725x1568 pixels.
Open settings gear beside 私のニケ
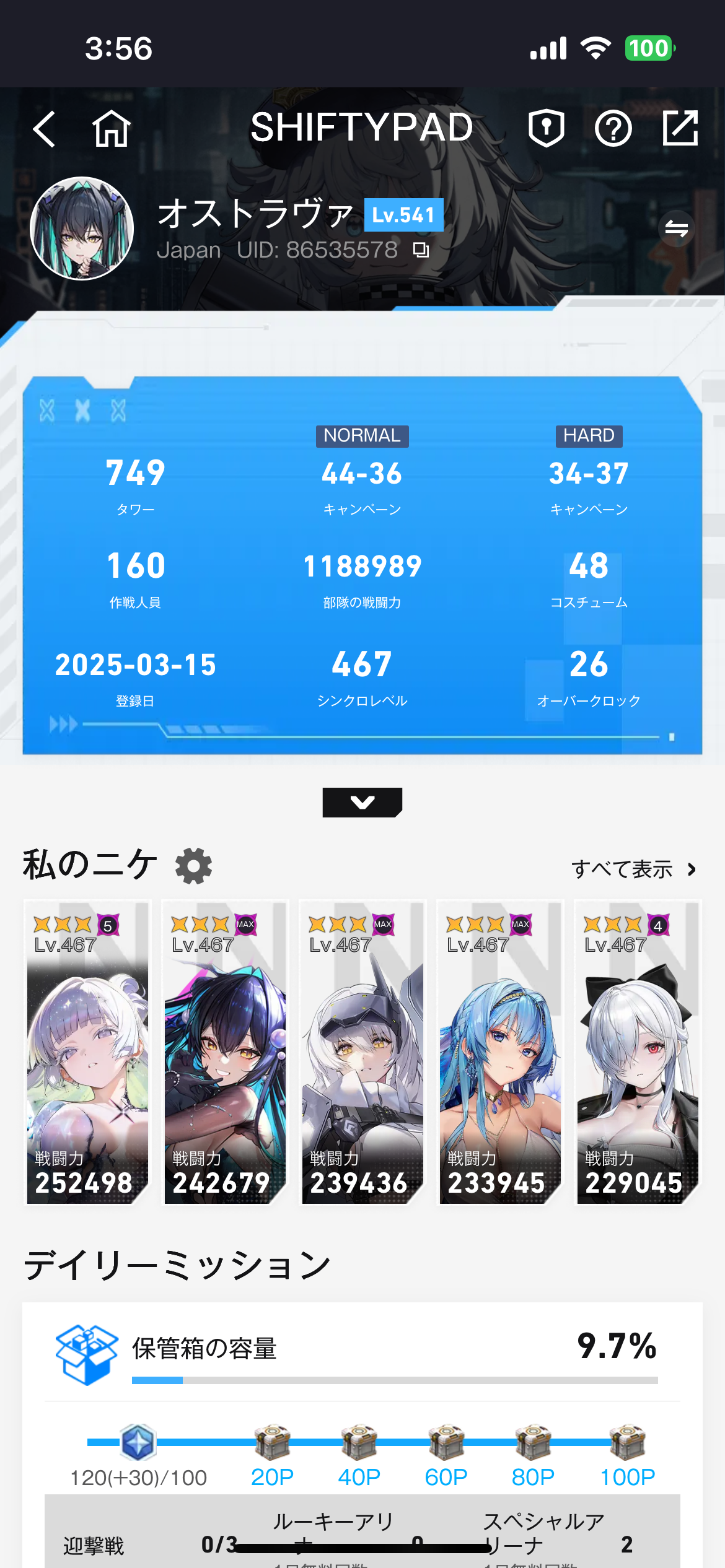(193, 866)
